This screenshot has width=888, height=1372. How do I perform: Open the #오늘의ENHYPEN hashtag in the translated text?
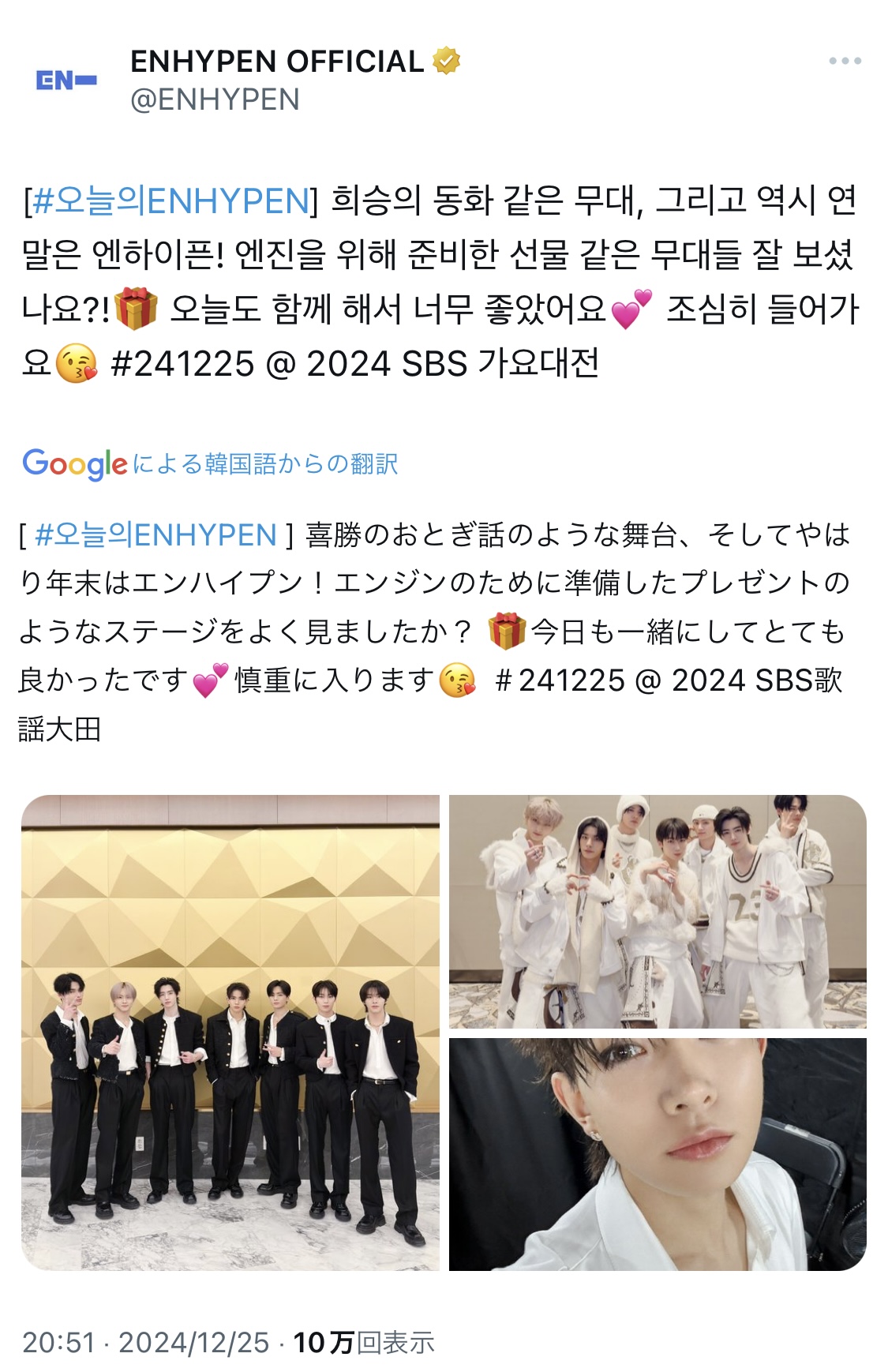click(x=156, y=535)
